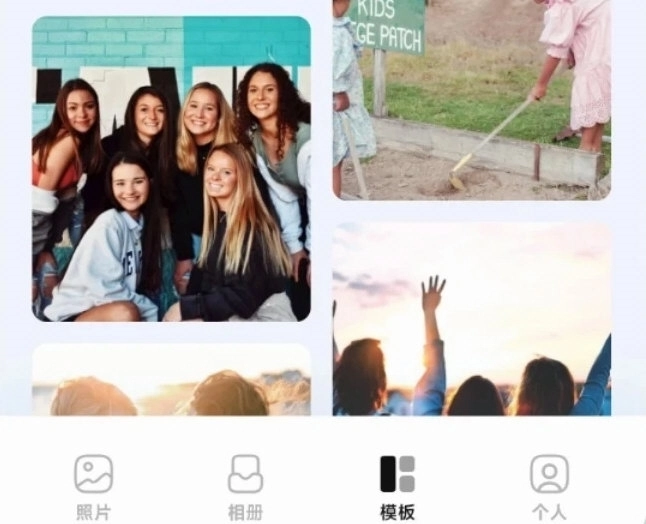
Task: Select the sunset raised-hands template
Action: coord(471,320)
